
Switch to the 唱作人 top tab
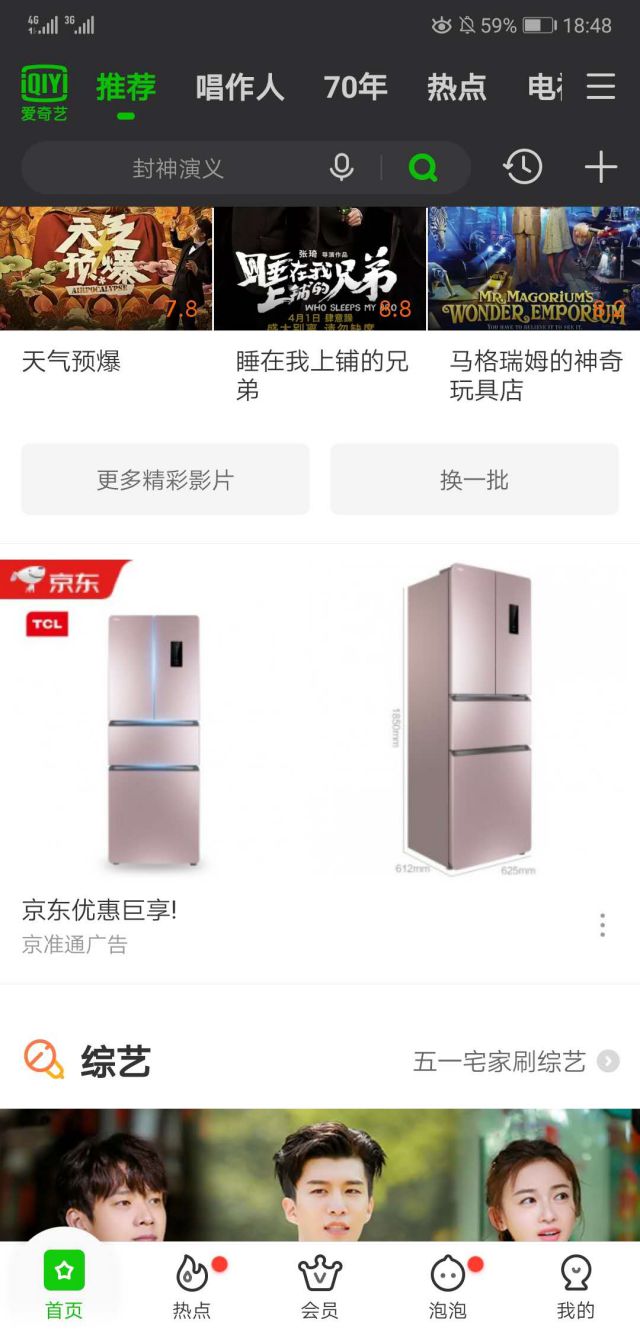(240, 88)
